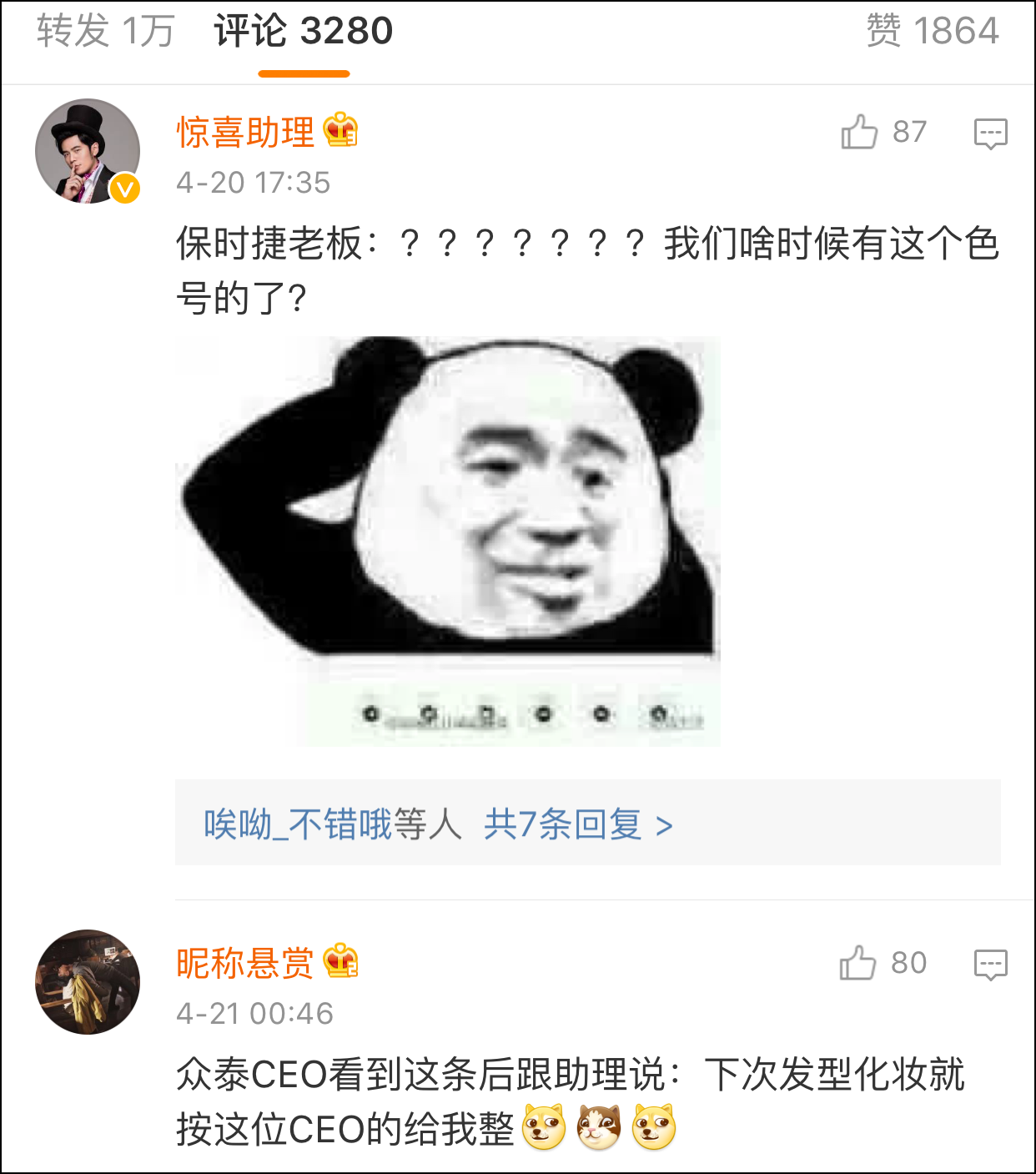The image size is (1036, 1174).
Task: Switch to the 转发 1万 tab
Action: click(105, 32)
